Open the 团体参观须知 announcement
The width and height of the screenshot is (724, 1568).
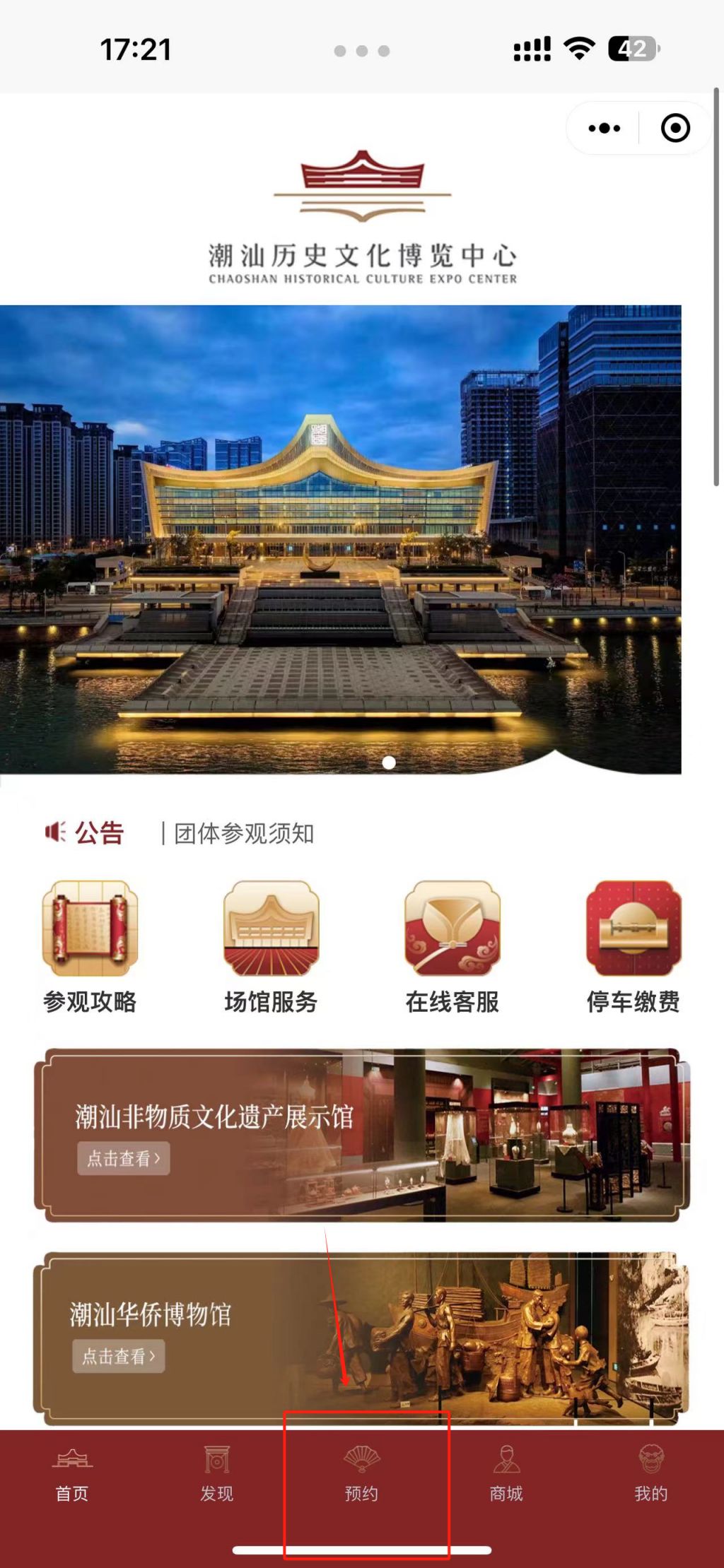pos(244,834)
